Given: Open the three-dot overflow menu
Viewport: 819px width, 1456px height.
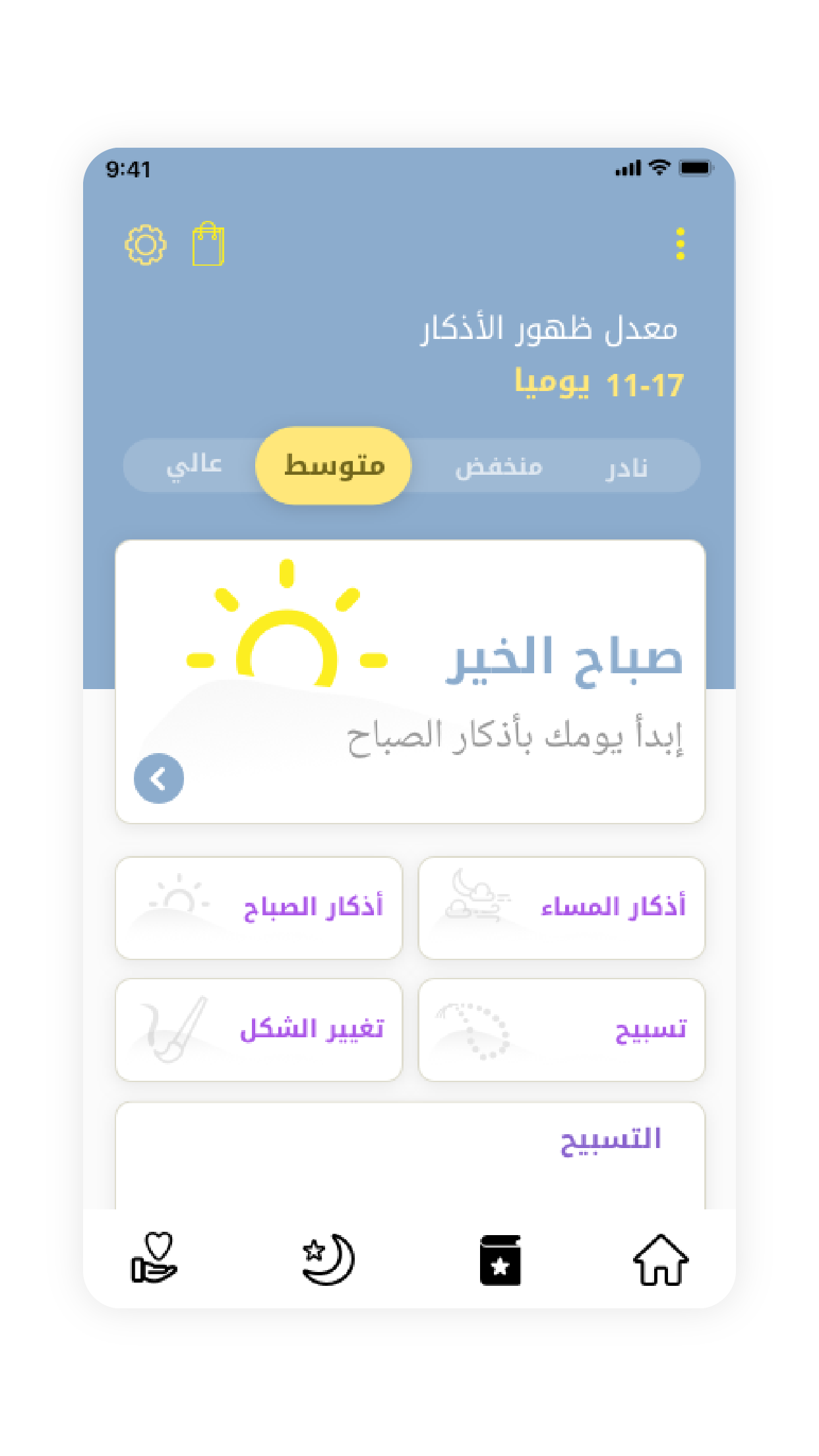Looking at the screenshot, I should [681, 243].
